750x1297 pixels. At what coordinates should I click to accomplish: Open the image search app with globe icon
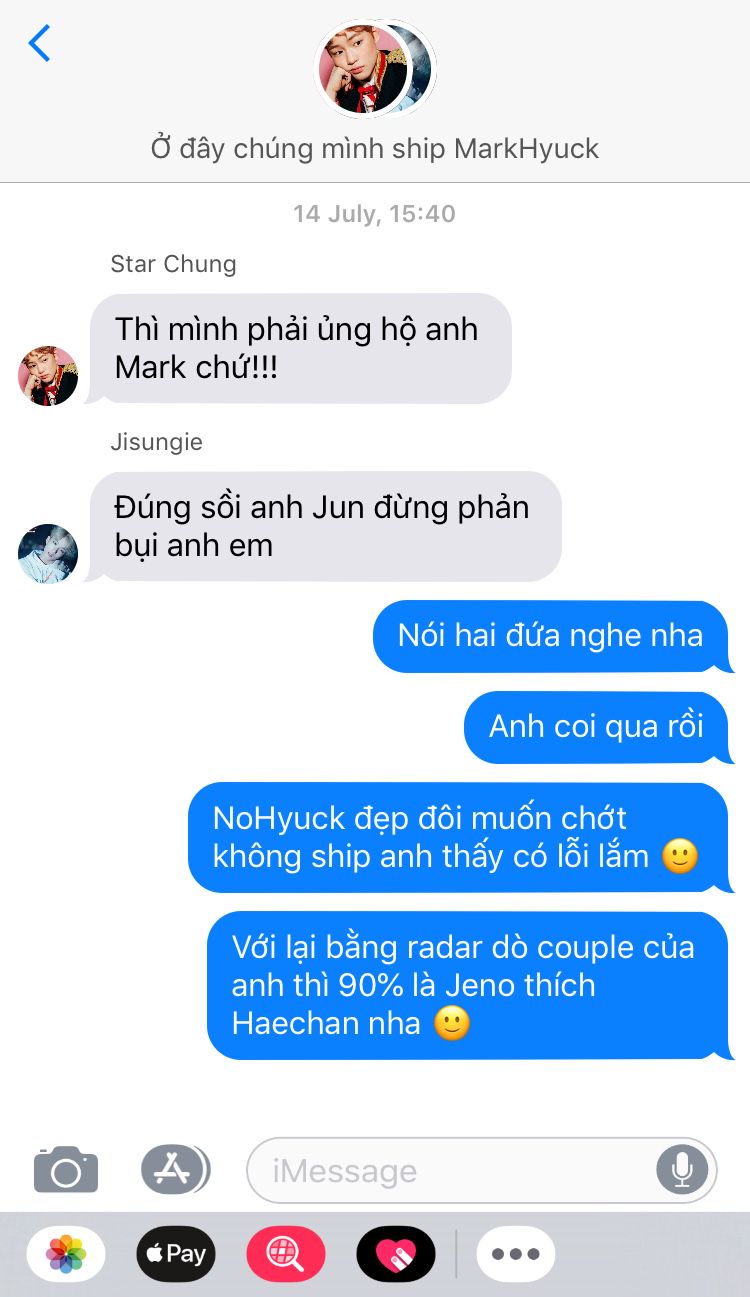click(x=286, y=1254)
